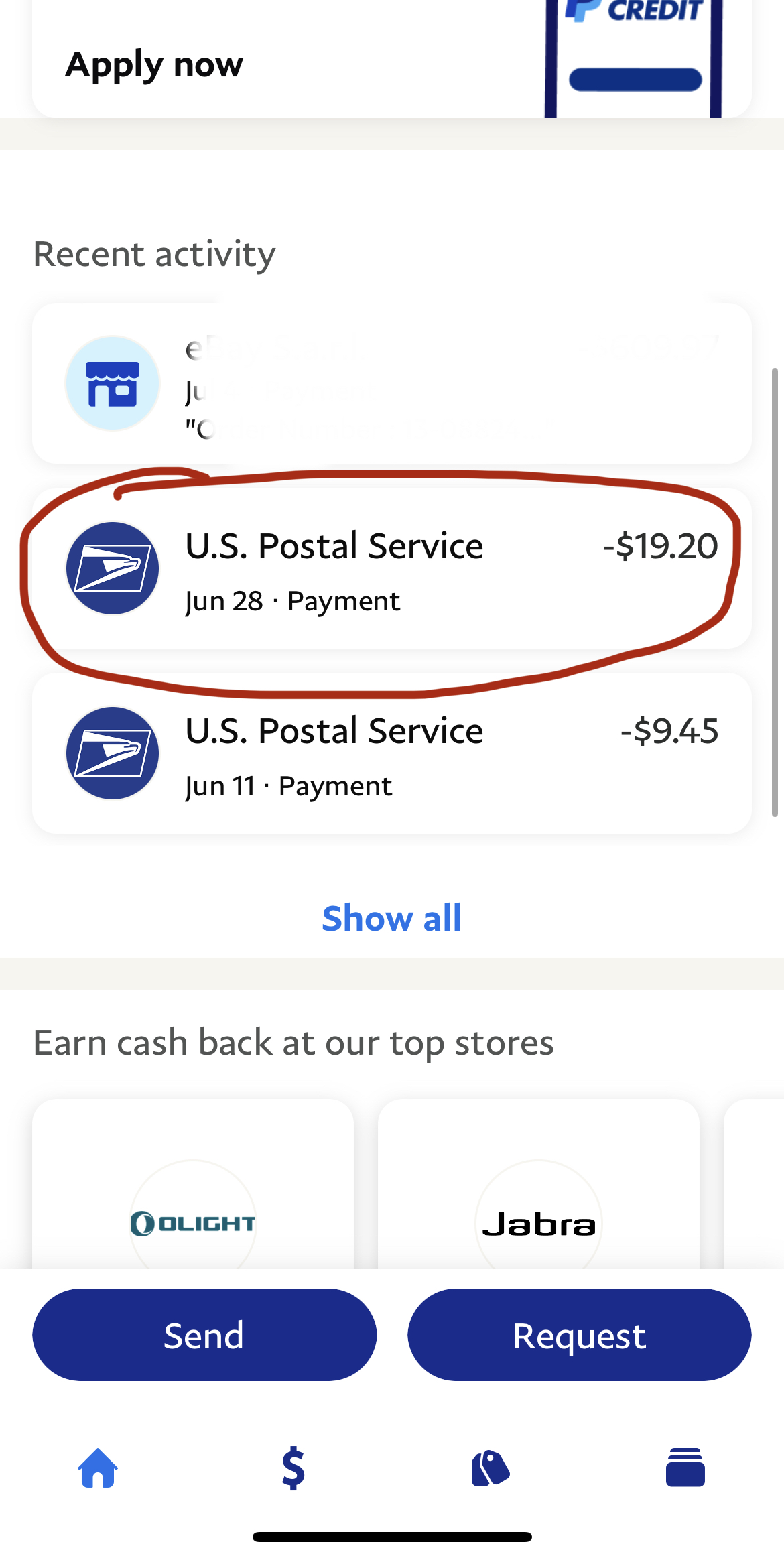Open the redacted store transaction

point(391,383)
